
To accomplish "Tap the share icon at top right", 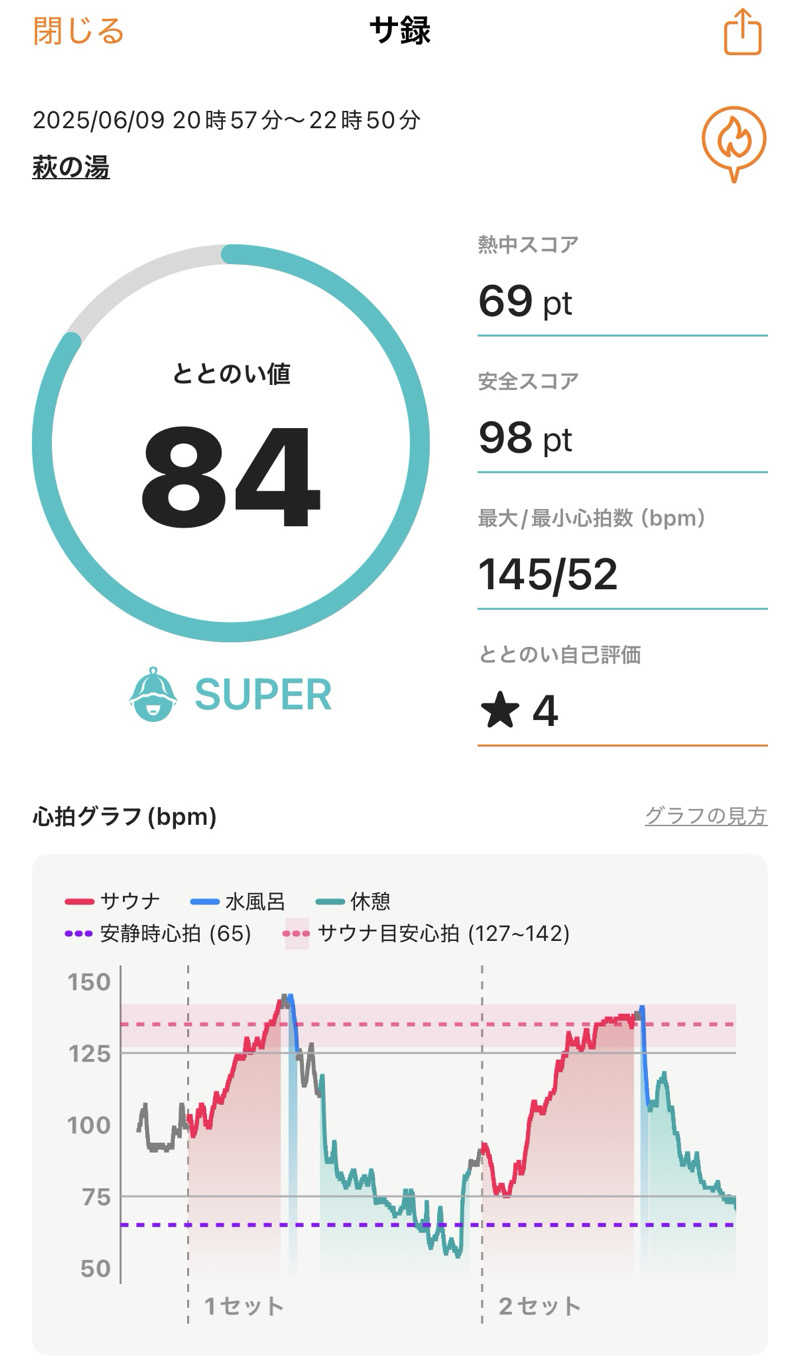I will [741, 32].
